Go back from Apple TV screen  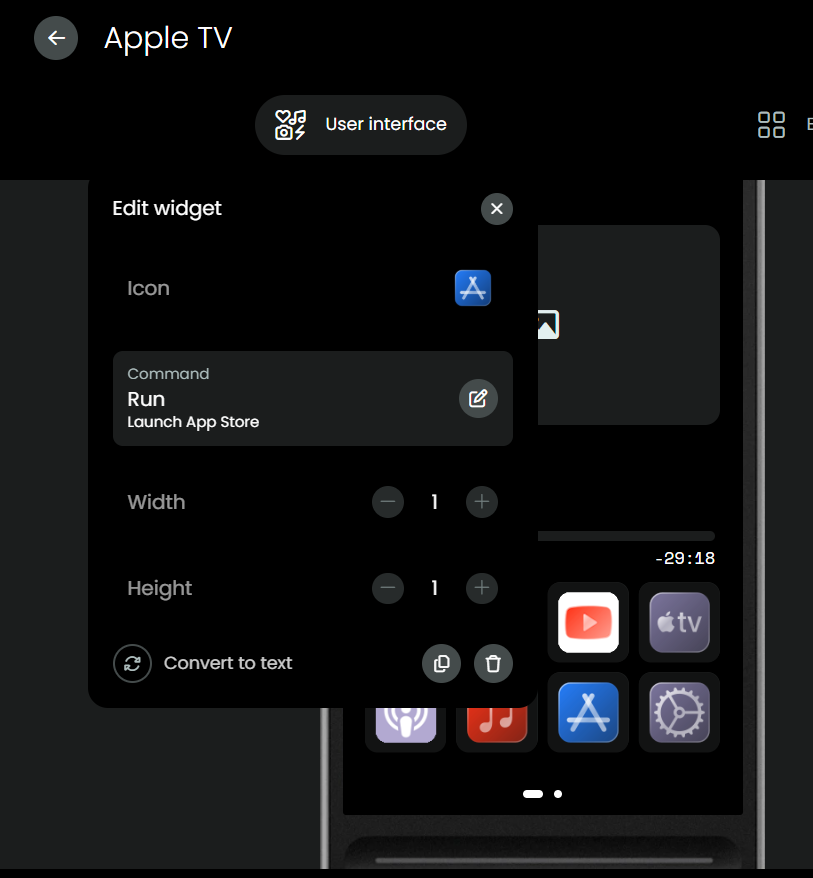pos(56,38)
